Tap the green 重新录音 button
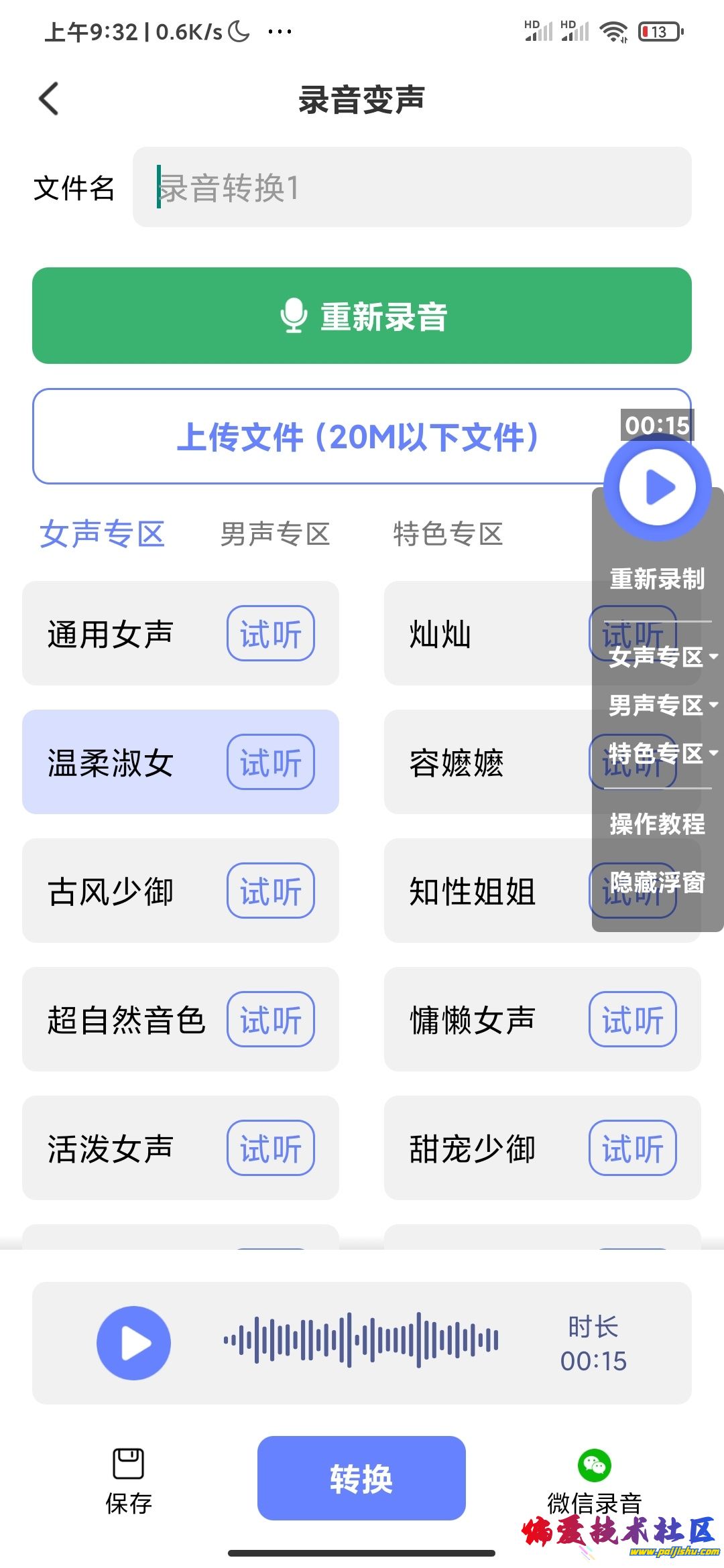Image resolution: width=724 pixels, height=1568 pixels. 362,316
